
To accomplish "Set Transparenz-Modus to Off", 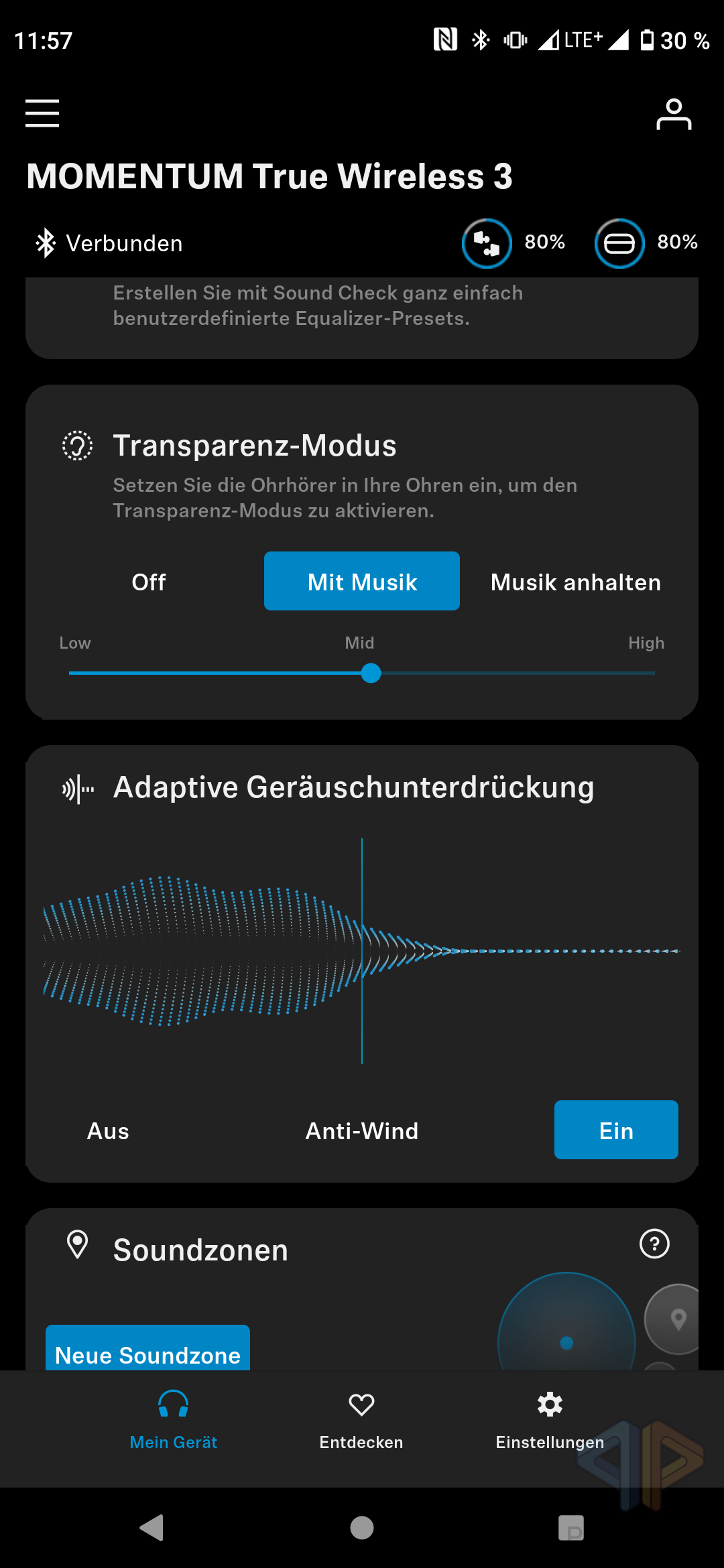I will (x=149, y=582).
